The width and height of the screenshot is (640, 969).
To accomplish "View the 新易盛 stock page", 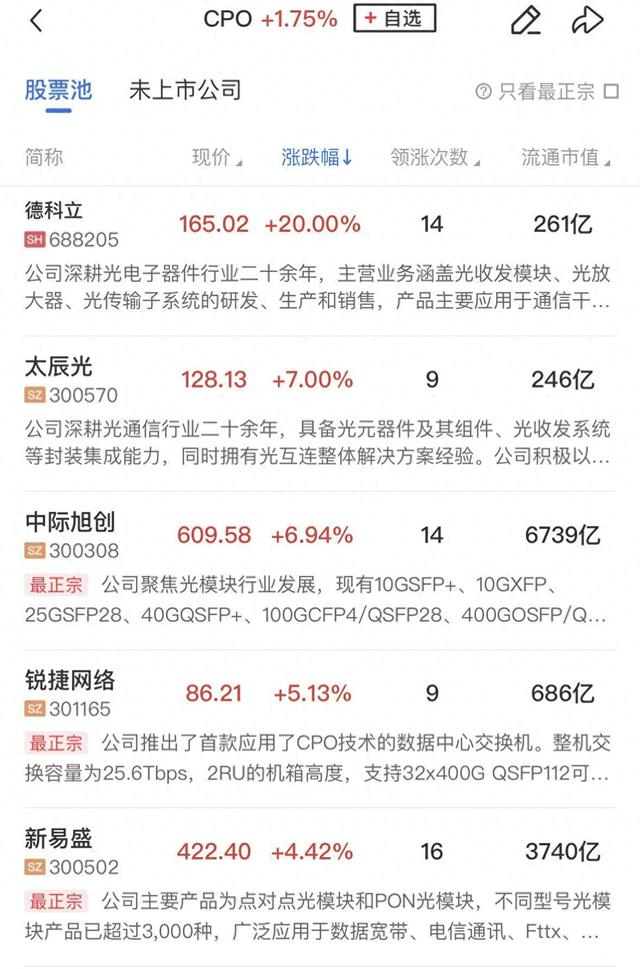I will click(x=58, y=838).
